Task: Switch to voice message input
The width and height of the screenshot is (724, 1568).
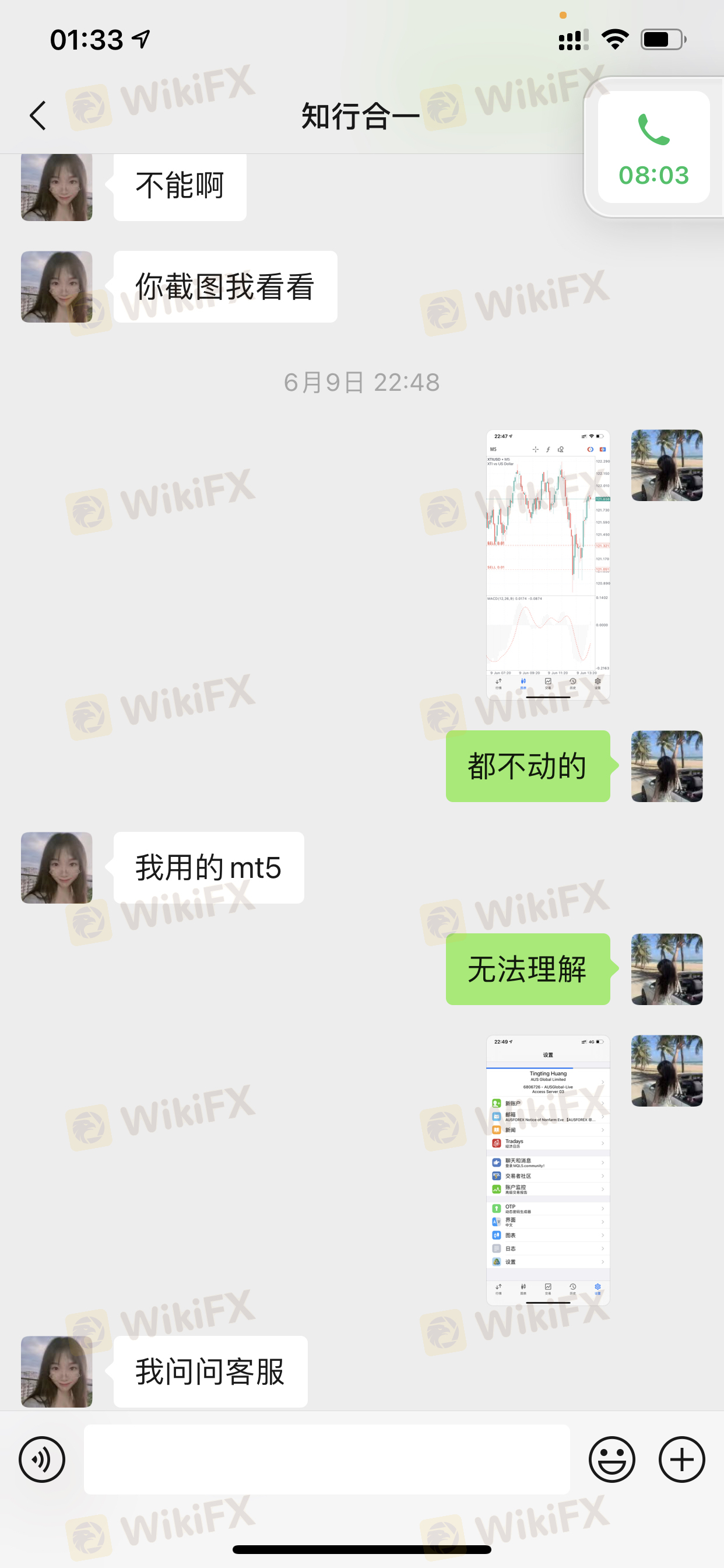Action: 42,1459
